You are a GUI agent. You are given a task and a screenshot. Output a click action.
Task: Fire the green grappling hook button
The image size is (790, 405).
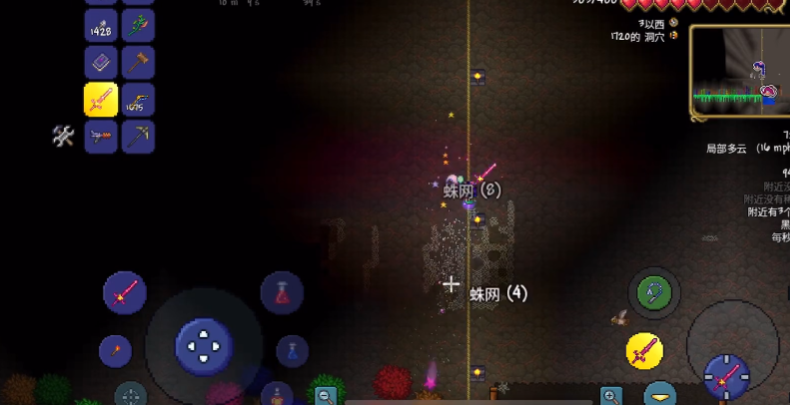[655, 293]
